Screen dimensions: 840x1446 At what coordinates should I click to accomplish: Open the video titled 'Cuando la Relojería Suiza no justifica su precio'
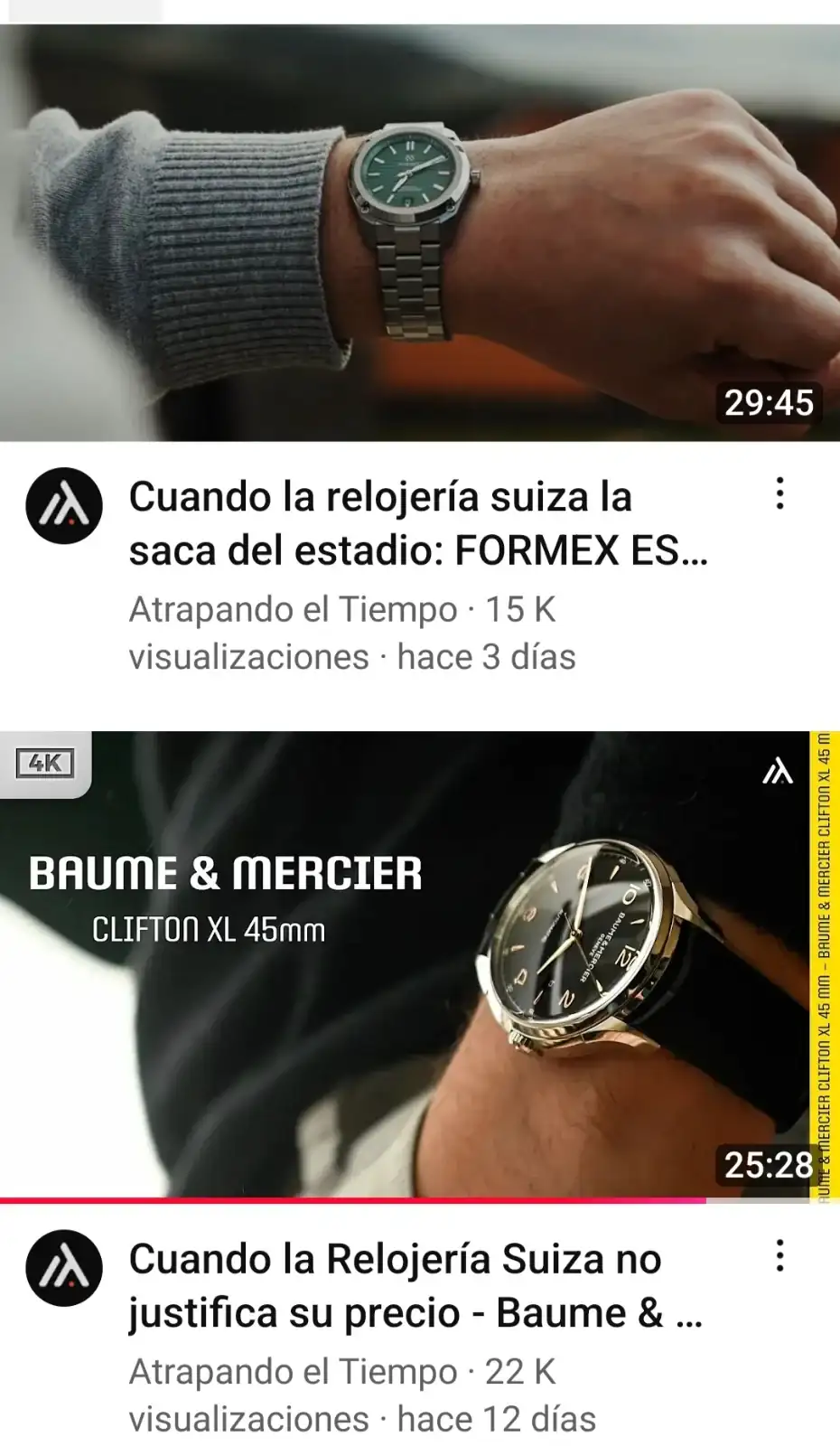pyautogui.click(x=414, y=1286)
